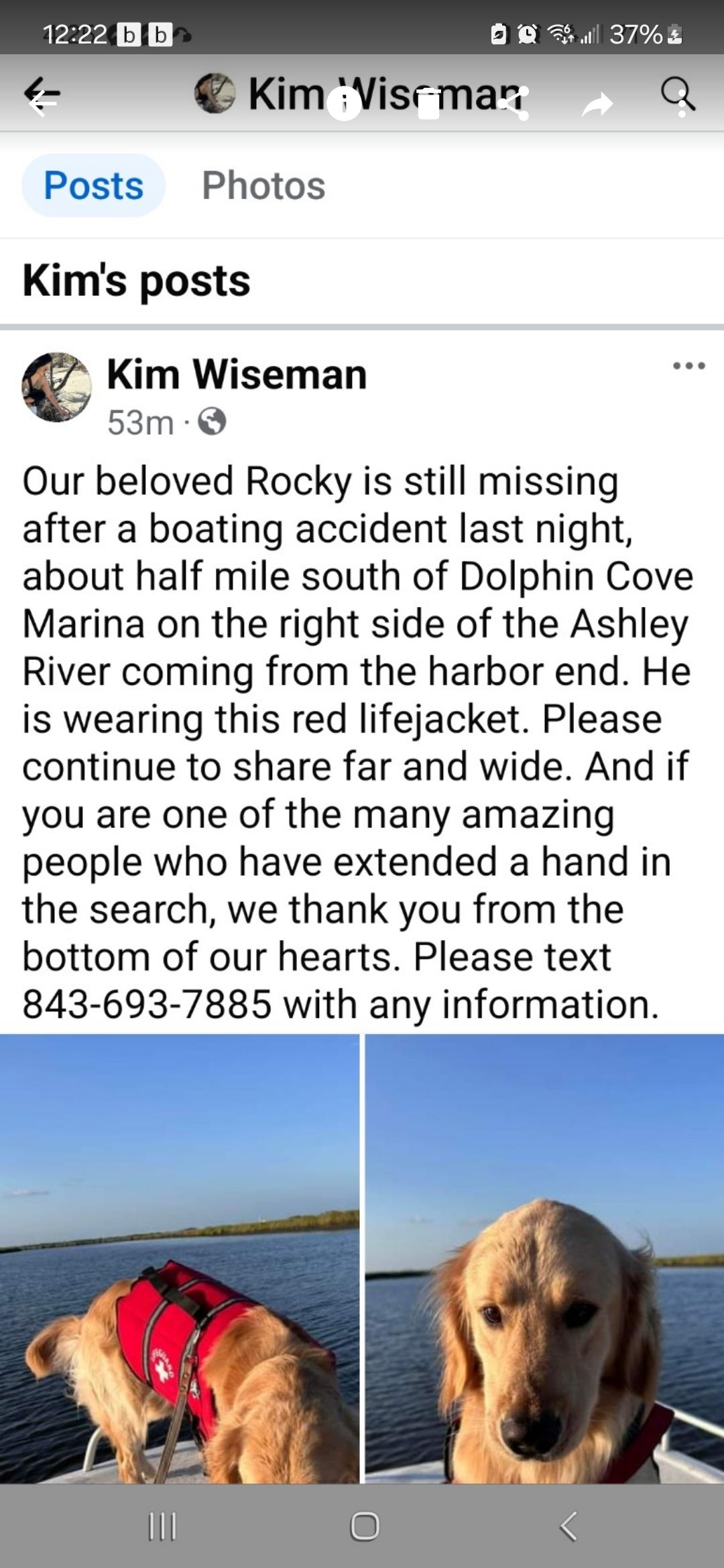Open Kim Wiseman's profile from post author name
The image size is (724, 1568).
point(237,374)
